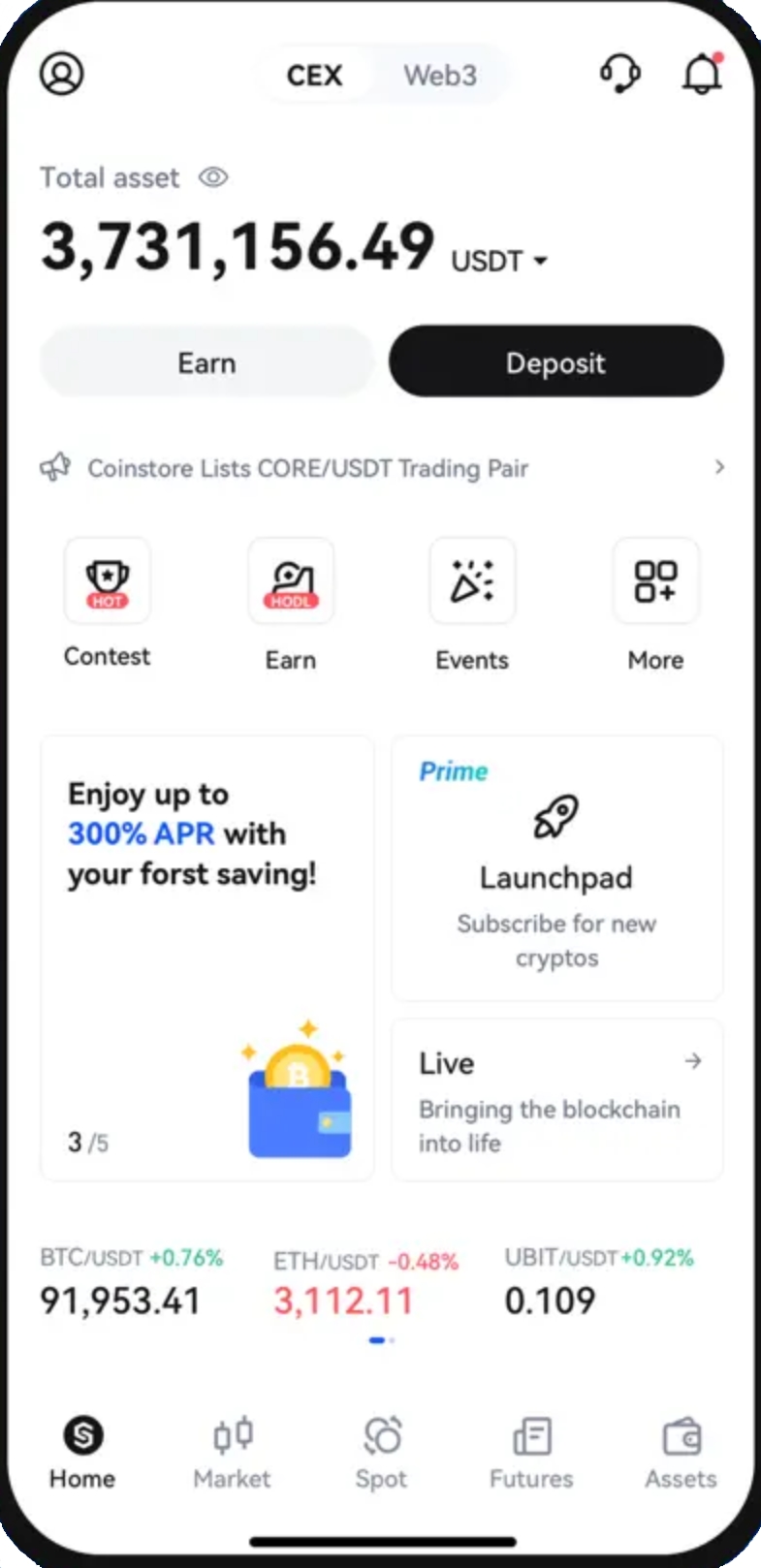Tap the Deposit button
The height and width of the screenshot is (1568, 761).
click(x=555, y=362)
